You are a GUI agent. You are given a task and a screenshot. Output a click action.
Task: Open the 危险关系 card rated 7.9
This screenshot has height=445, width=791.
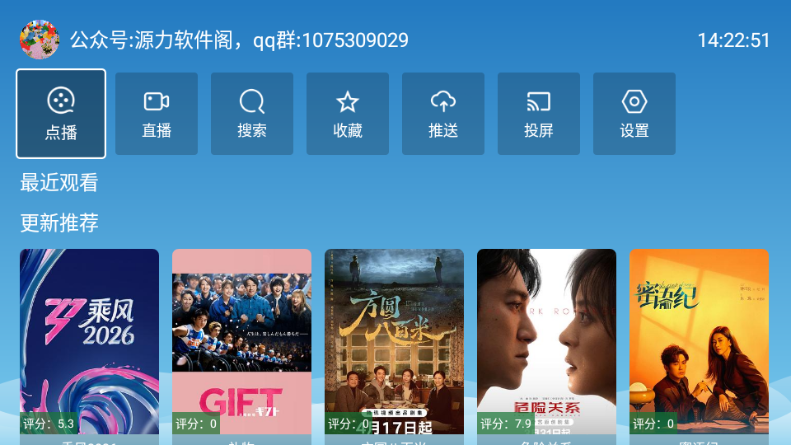tap(546, 340)
